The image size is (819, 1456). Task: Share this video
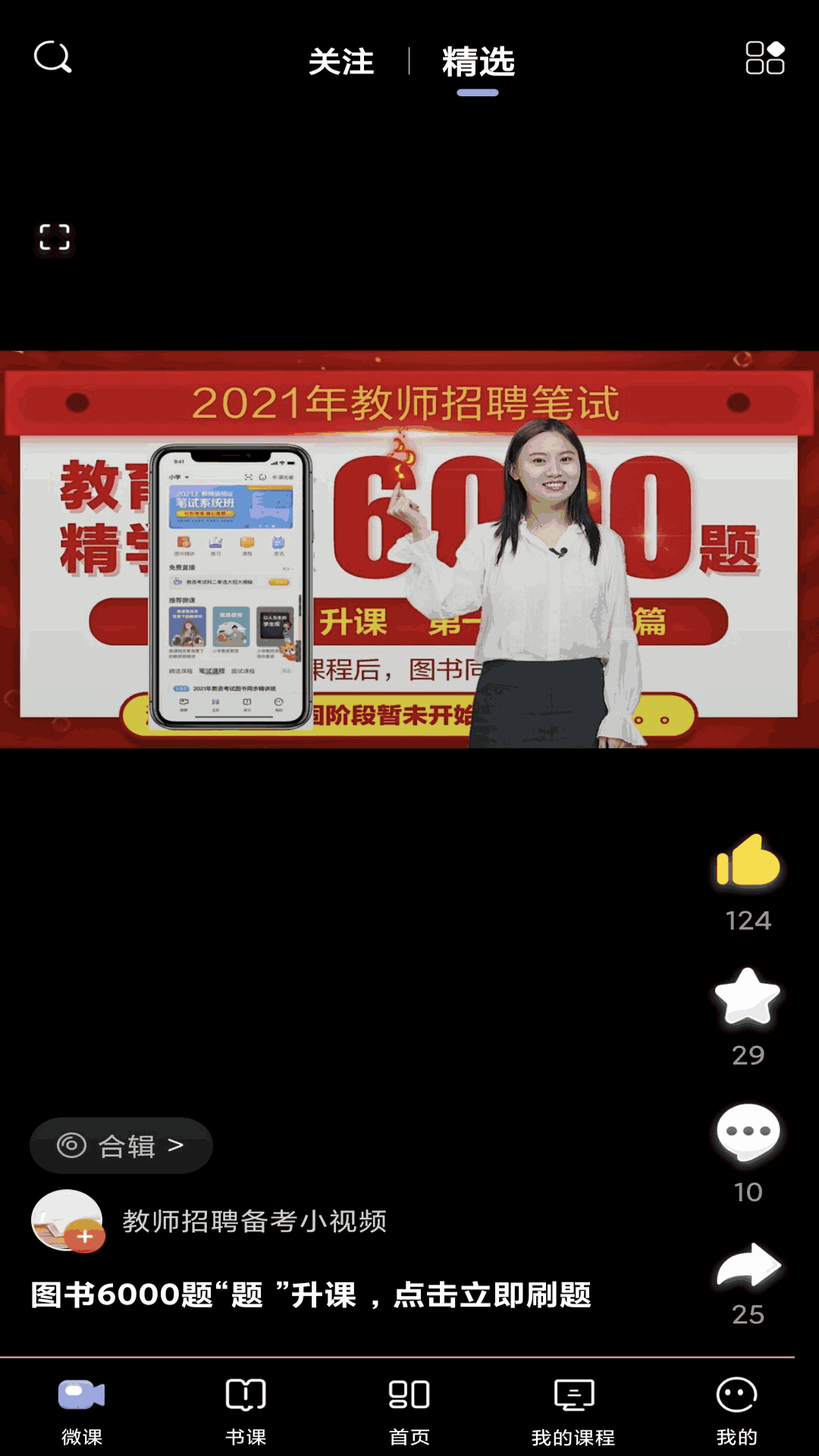748,1266
